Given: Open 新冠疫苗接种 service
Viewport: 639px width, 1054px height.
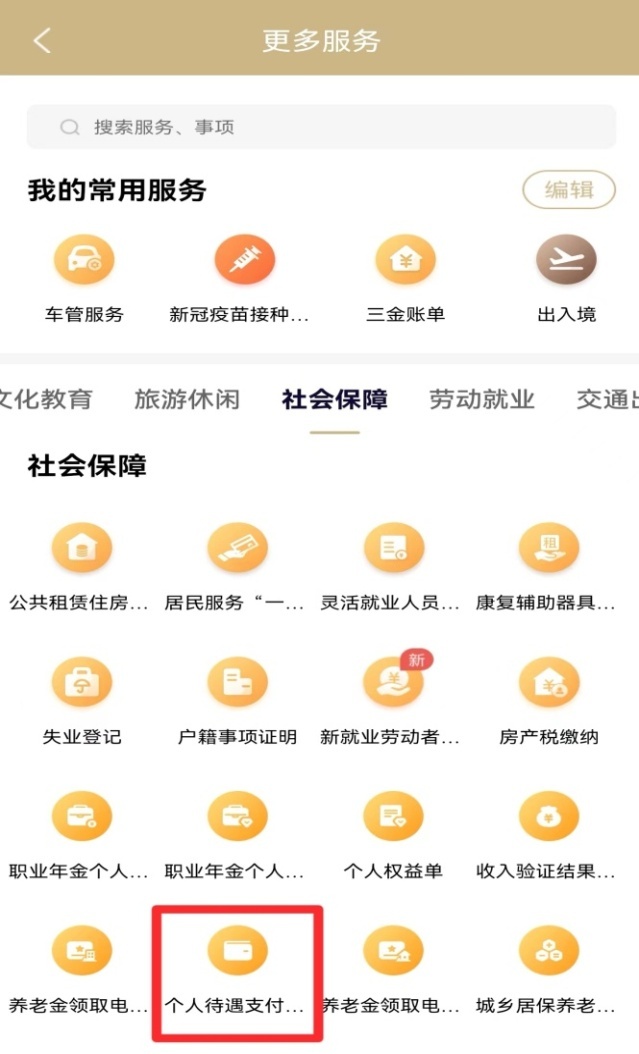Looking at the screenshot, I should [240, 263].
